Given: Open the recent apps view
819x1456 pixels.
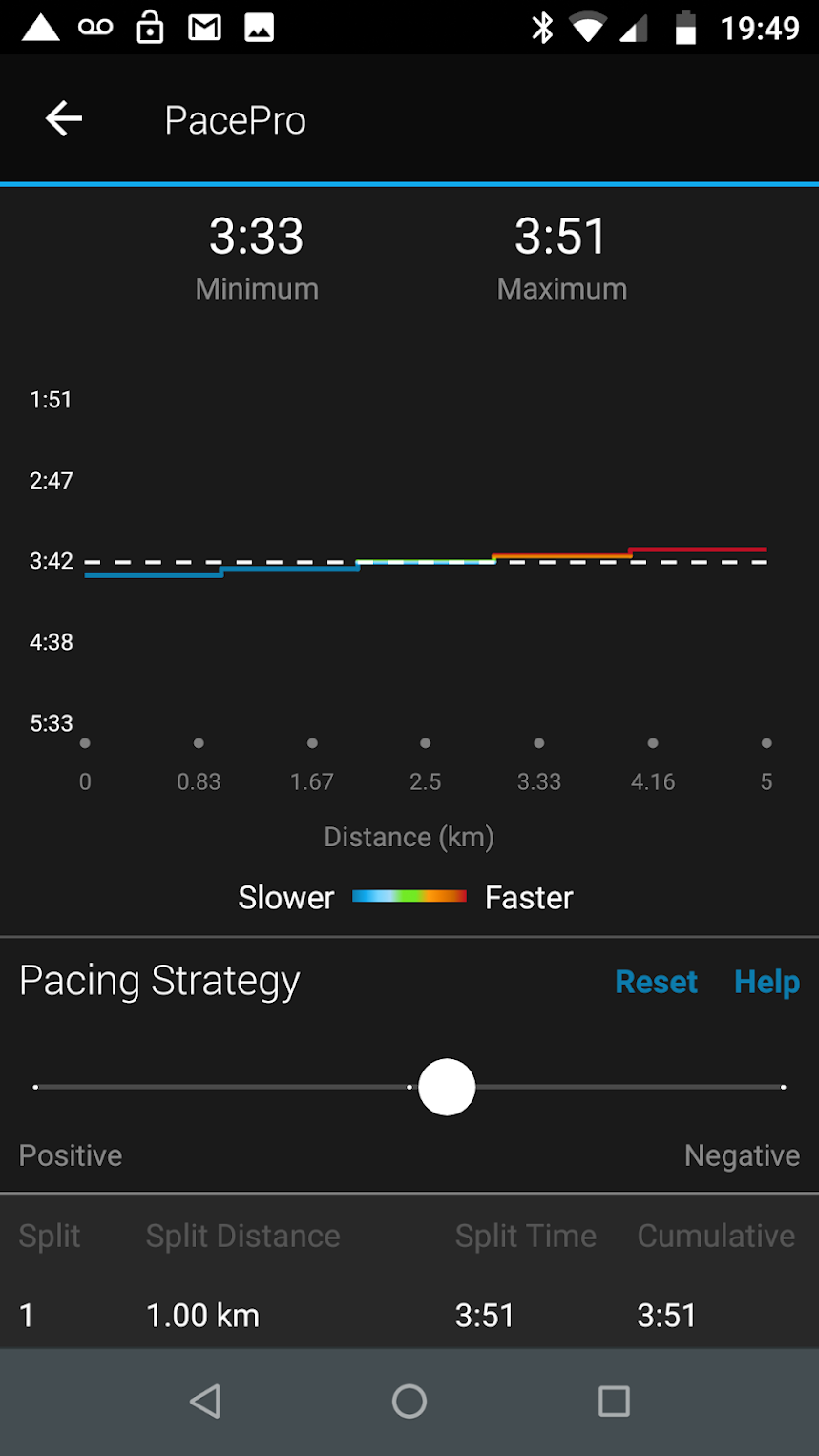Looking at the screenshot, I should (614, 1402).
